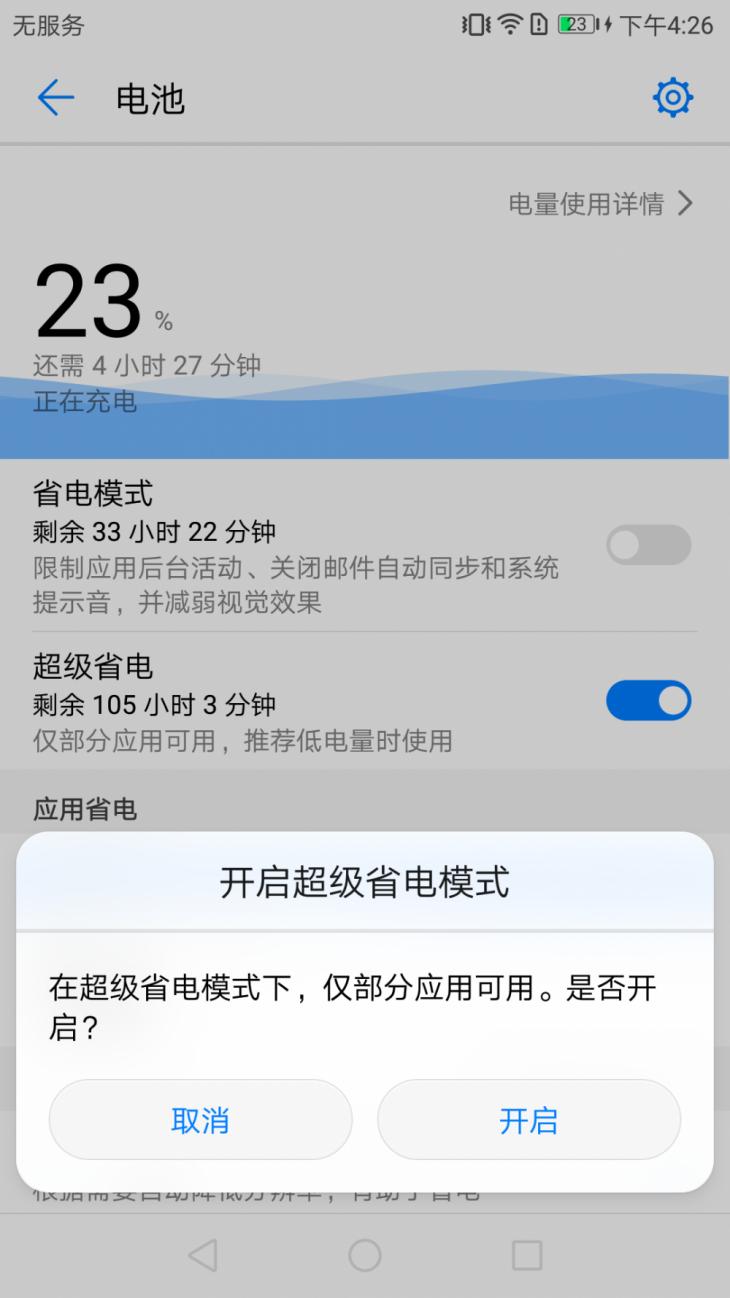
Task: Tap the back arrow to leave Battery
Action: [55, 97]
